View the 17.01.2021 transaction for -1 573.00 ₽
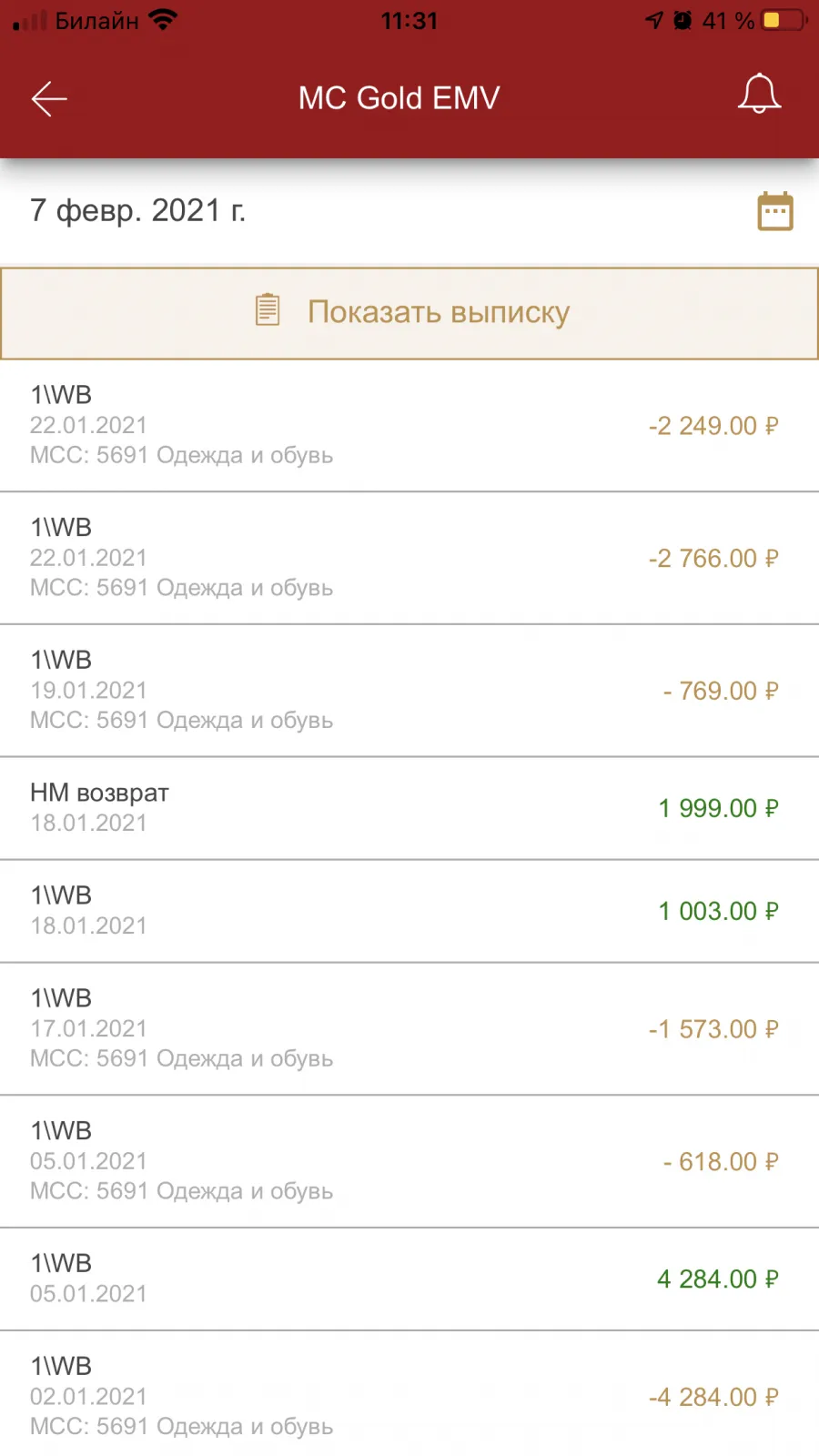Image resolution: width=819 pixels, height=1456 pixels. click(x=409, y=1029)
